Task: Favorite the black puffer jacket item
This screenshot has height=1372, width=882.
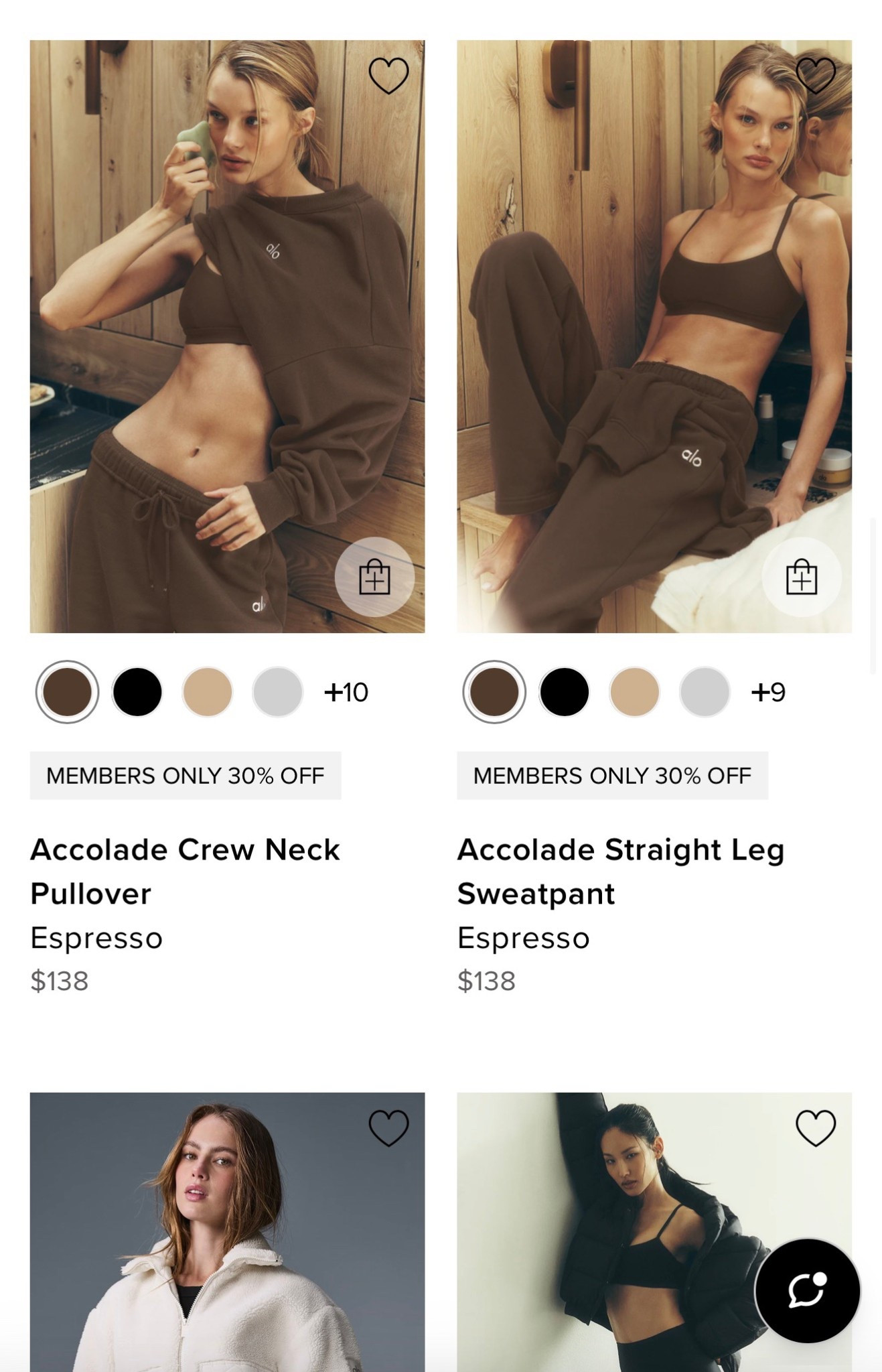Action: [x=815, y=1127]
